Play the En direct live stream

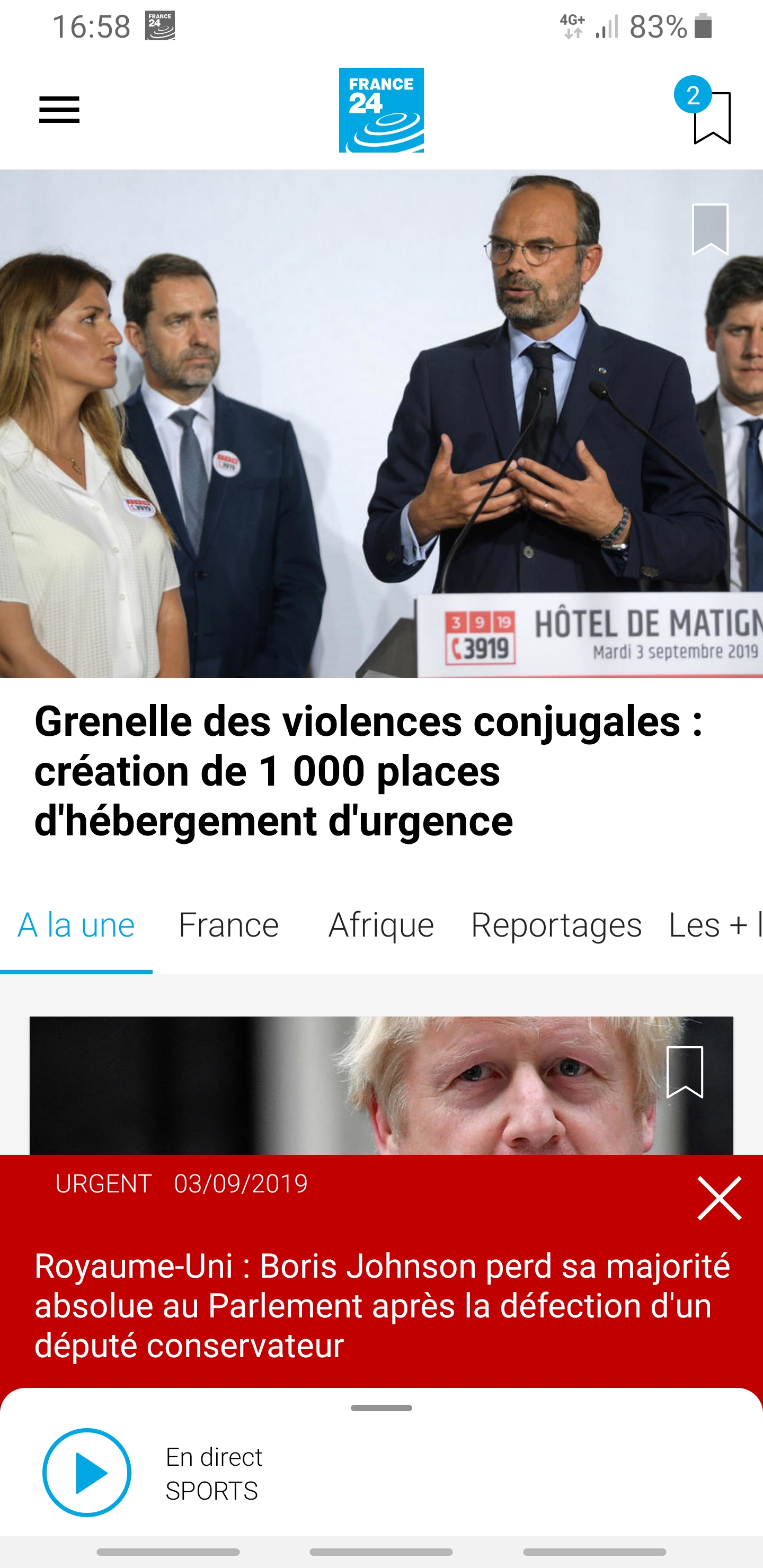(87, 1473)
